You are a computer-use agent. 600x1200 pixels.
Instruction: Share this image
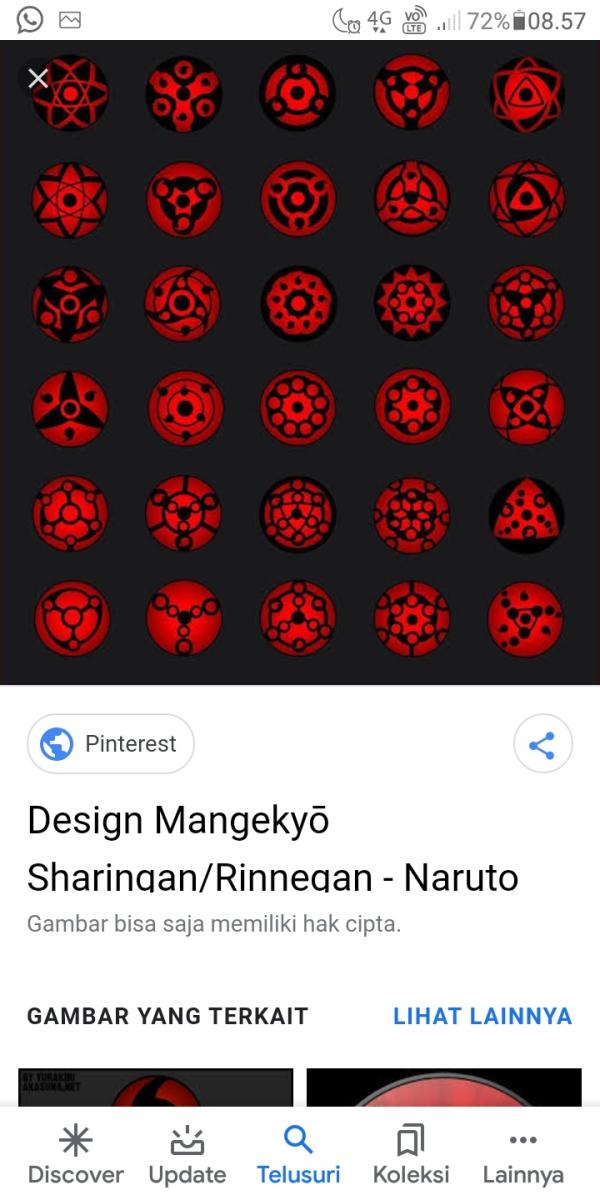541,745
